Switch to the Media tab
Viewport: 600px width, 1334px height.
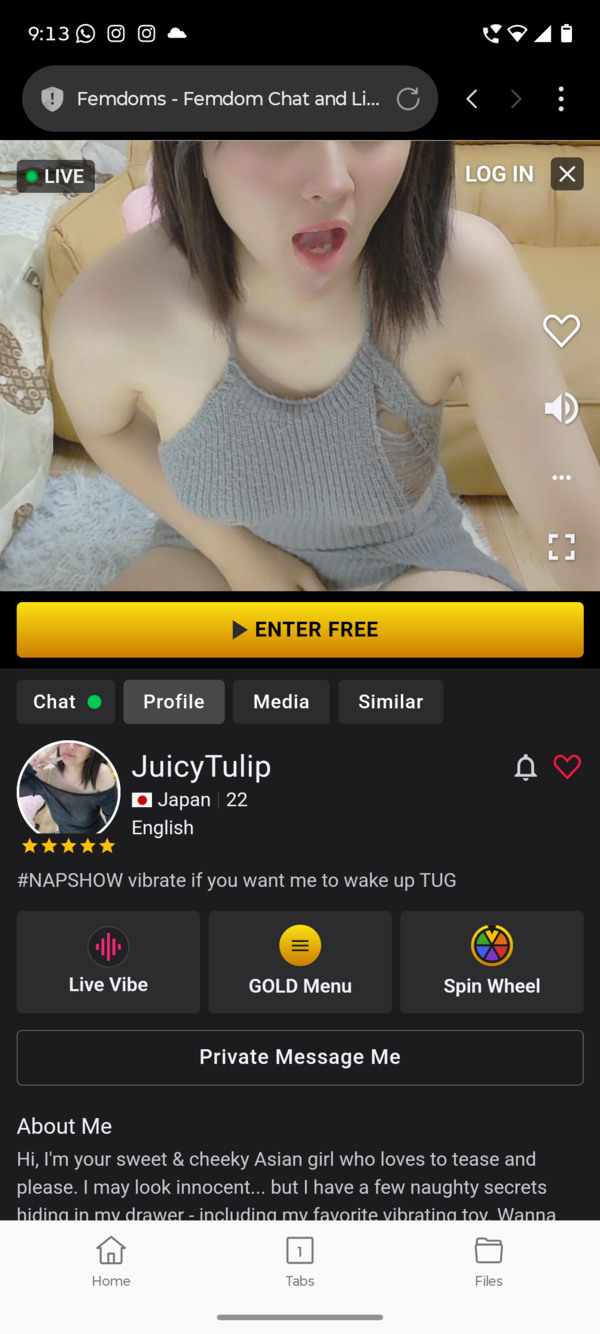point(281,702)
